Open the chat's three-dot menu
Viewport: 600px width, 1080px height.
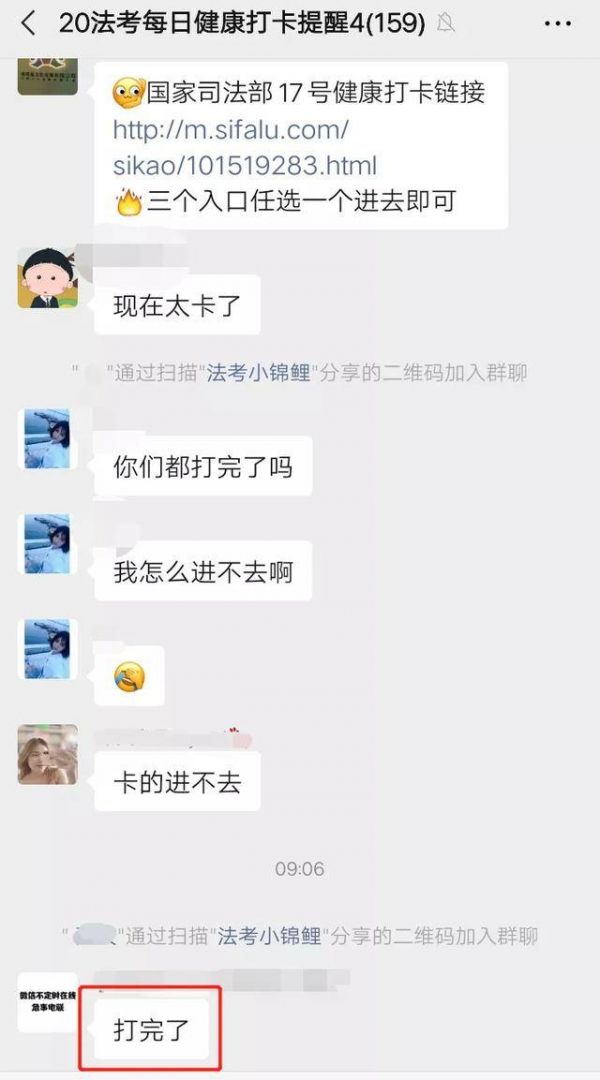click(x=557, y=23)
